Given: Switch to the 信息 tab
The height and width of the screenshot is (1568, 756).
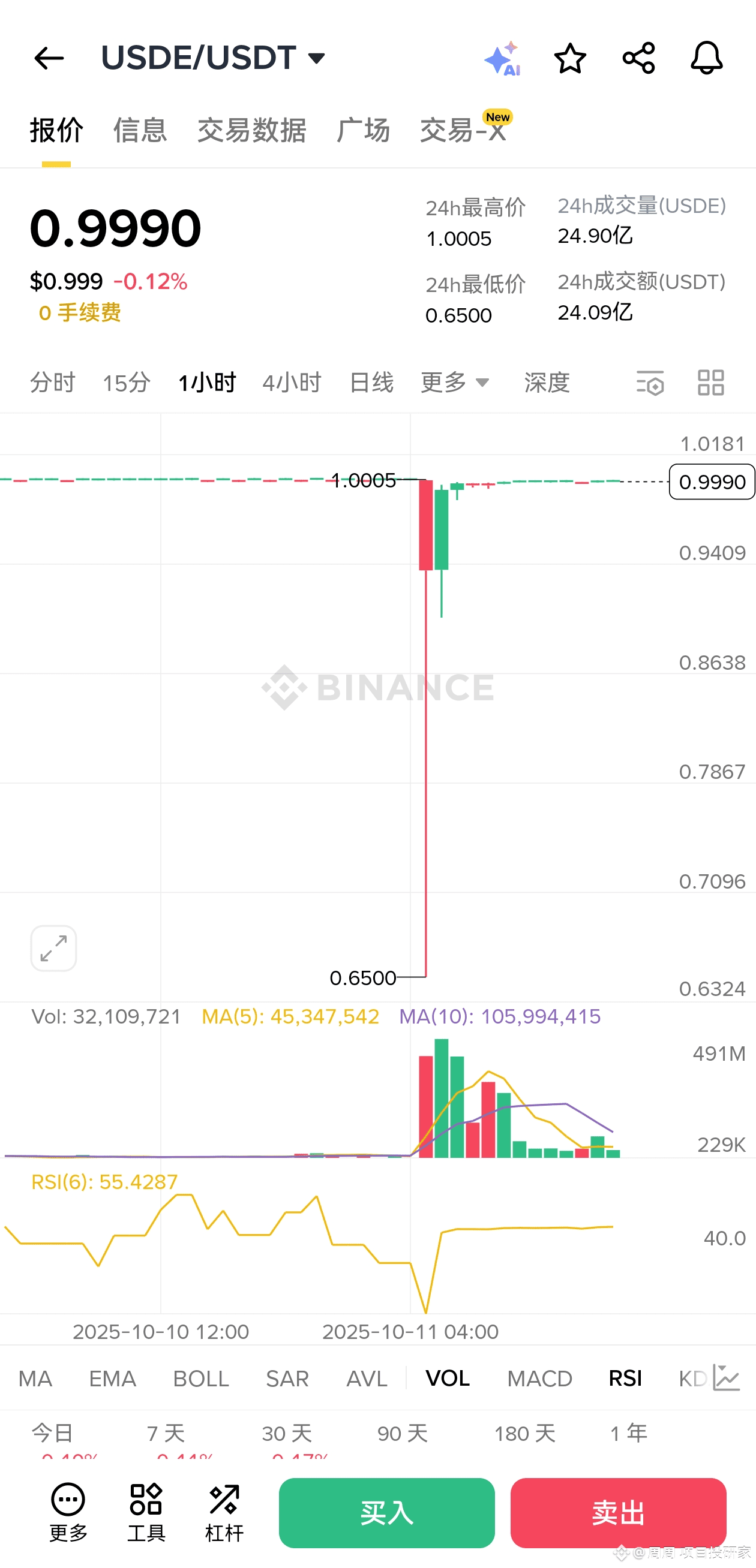Looking at the screenshot, I should pyautogui.click(x=140, y=130).
